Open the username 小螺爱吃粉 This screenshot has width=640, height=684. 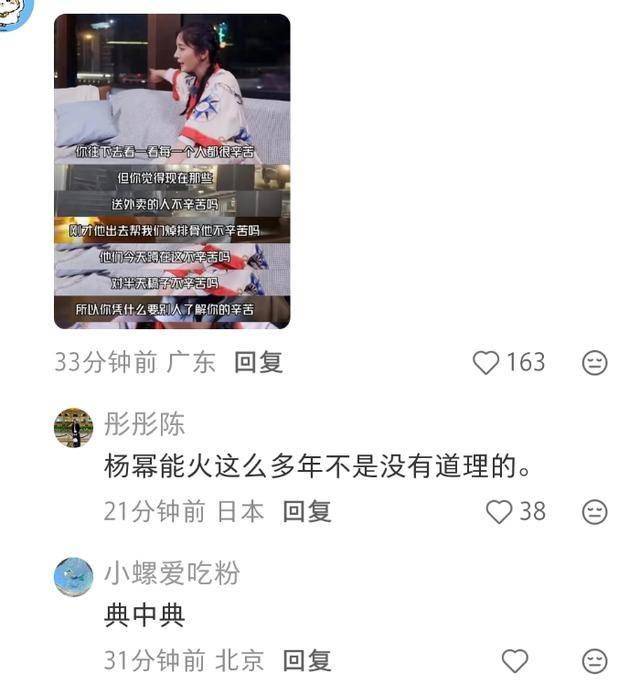click(x=172, y=573)
